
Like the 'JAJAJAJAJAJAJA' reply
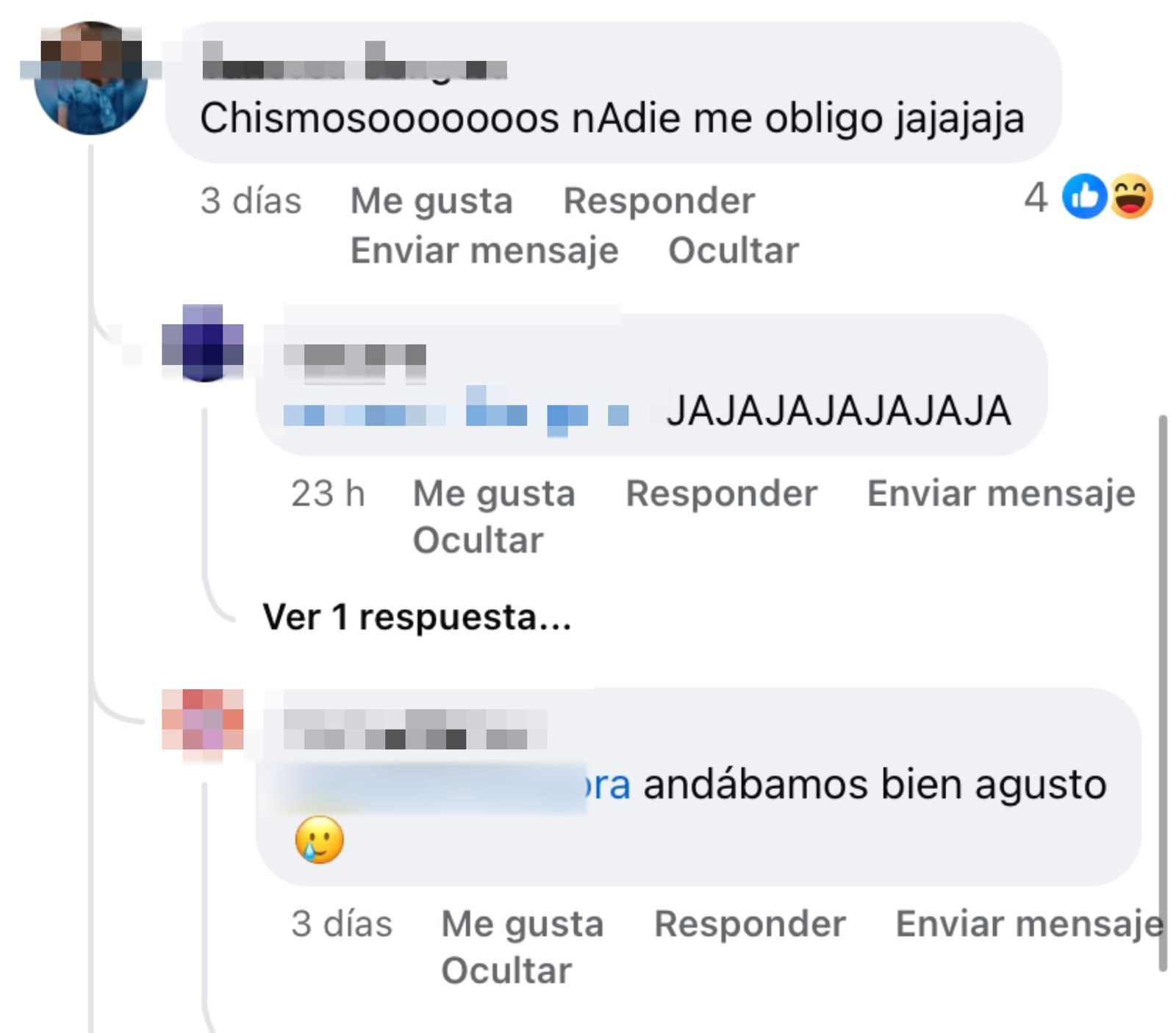pyautogui.click(x=493, y=493)
